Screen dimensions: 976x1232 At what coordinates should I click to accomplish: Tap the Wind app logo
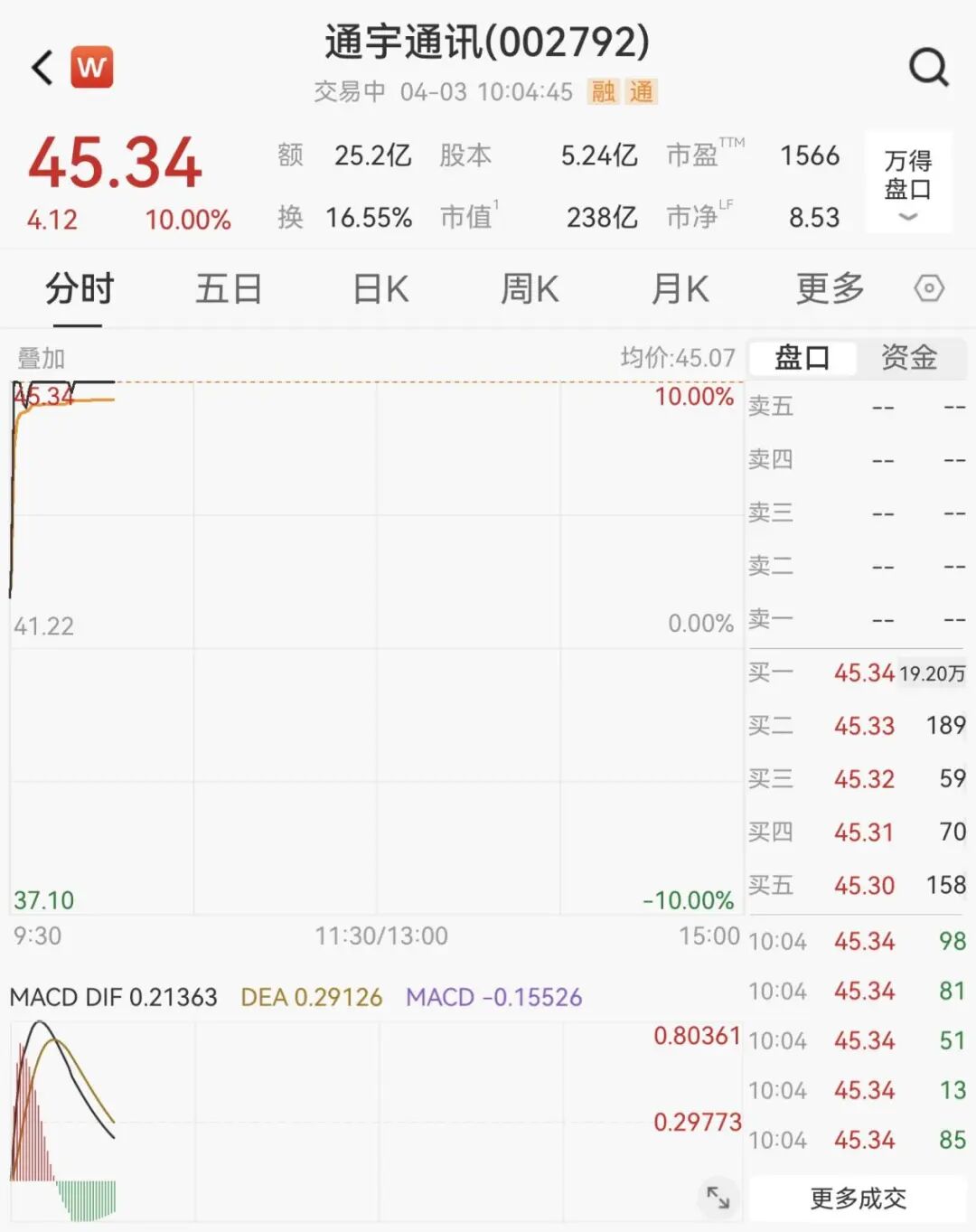coord(91,65)
